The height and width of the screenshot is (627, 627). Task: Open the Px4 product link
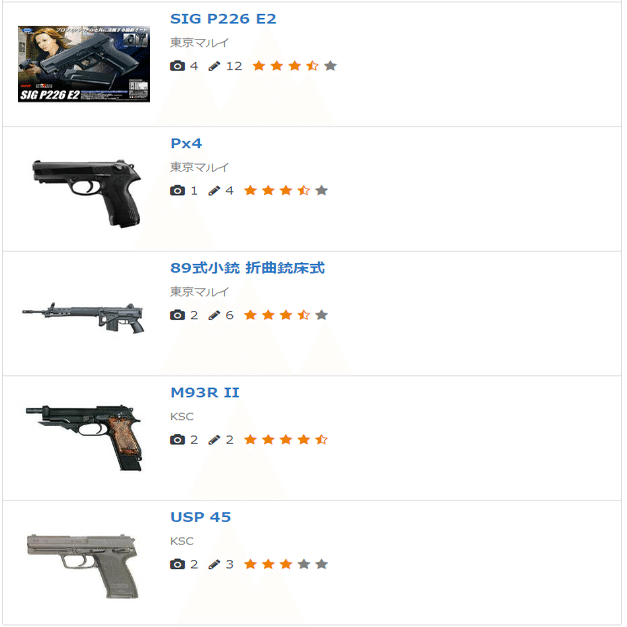(186, 143)
